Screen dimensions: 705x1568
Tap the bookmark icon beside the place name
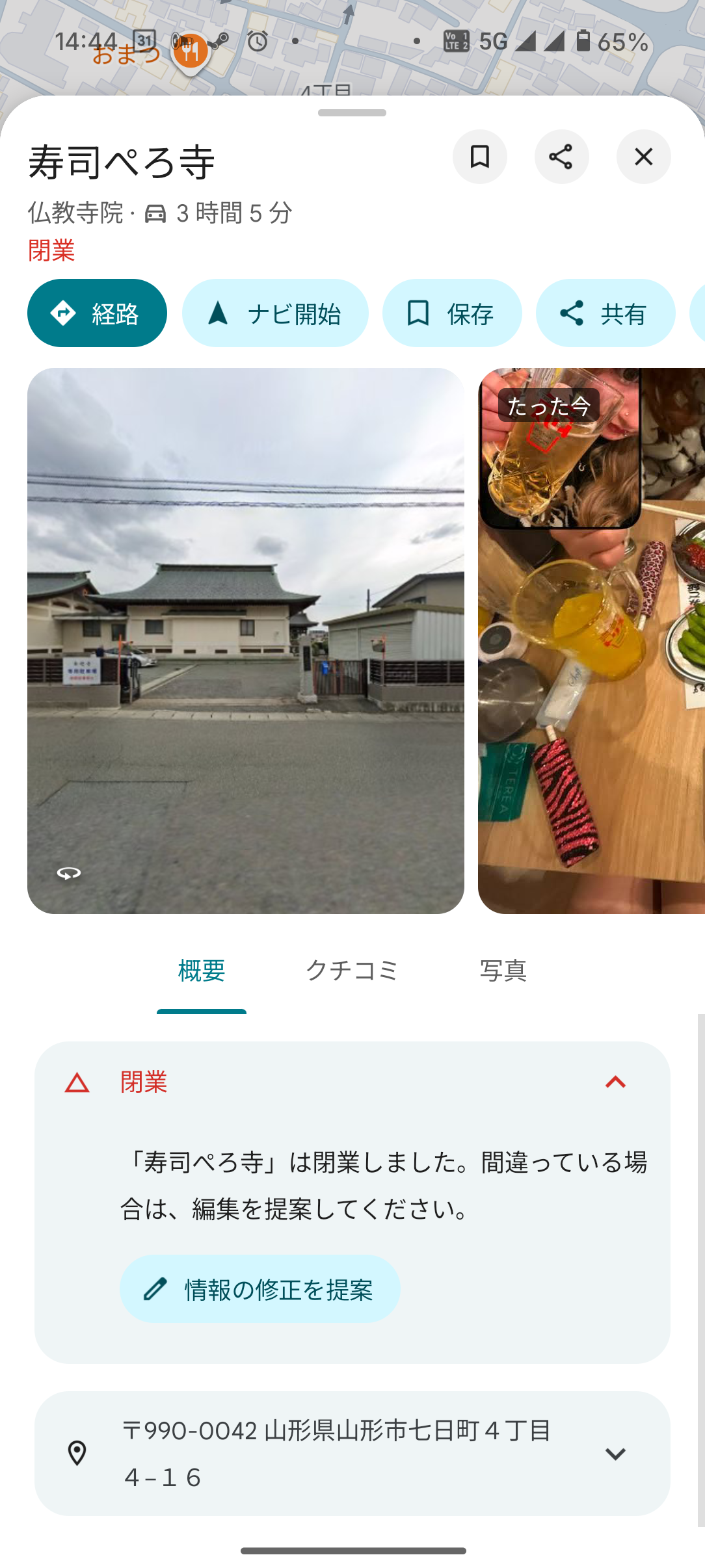[480, 157]
